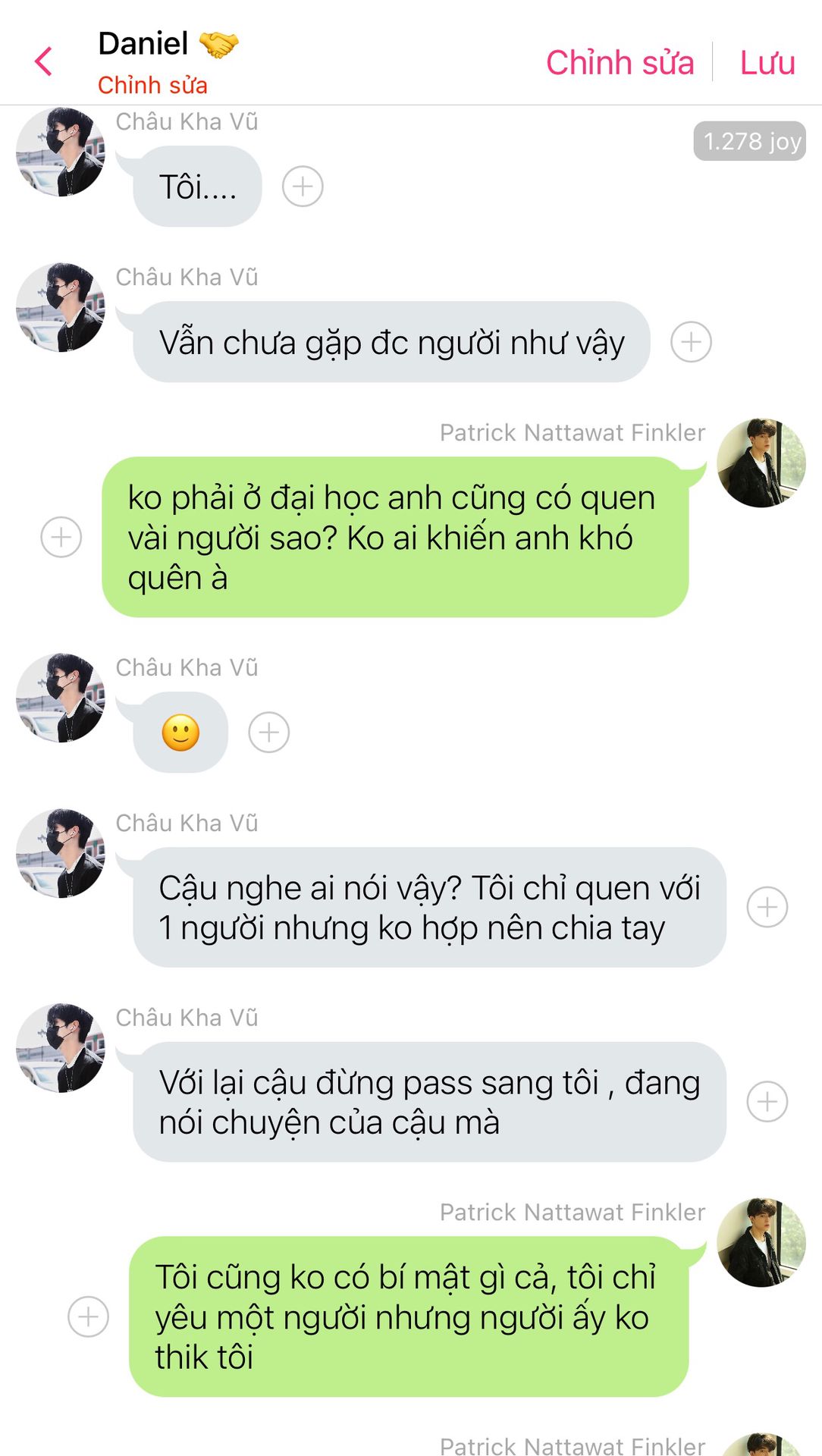Save the chat with Lưu

point(767,62)
